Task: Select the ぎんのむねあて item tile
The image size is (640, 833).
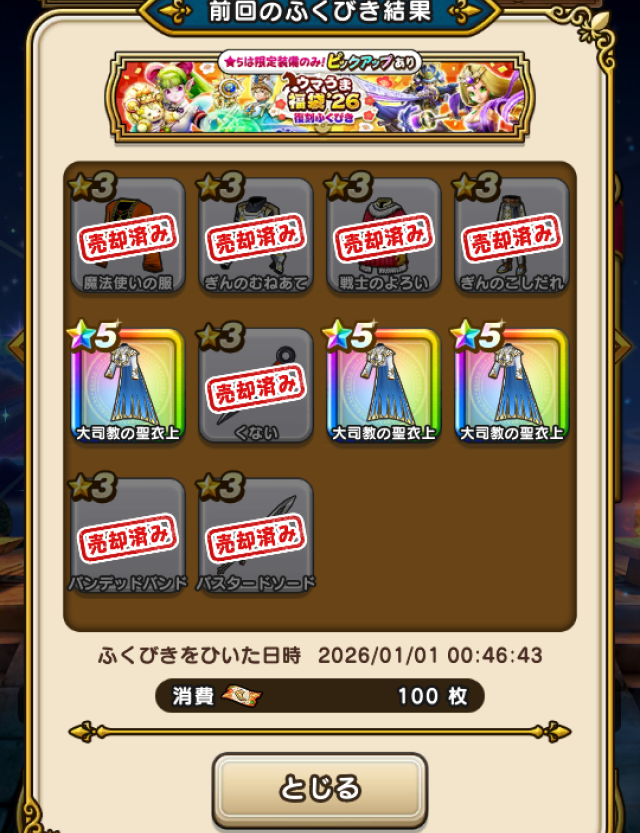Action: point(256,236)
